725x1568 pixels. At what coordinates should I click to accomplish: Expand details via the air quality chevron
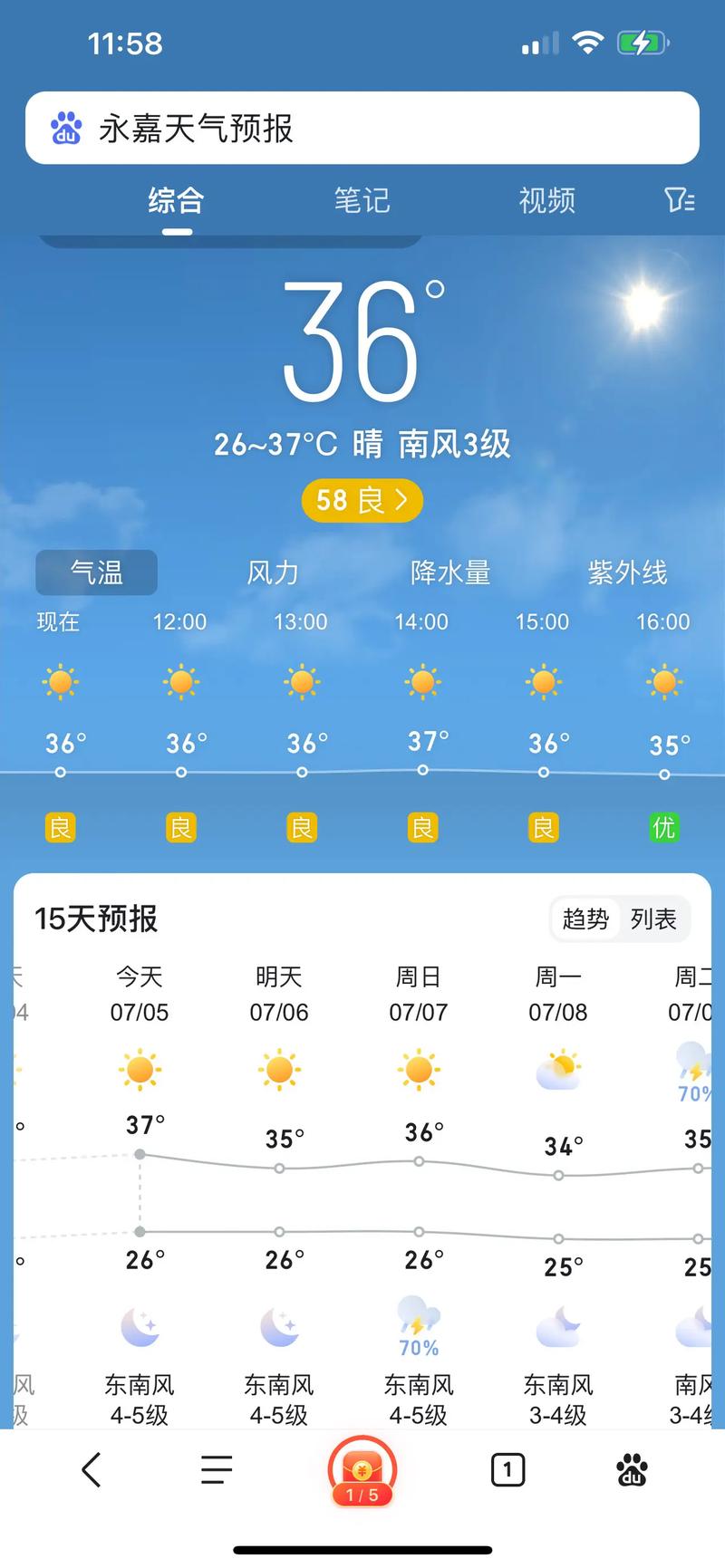tap(402, 500)
